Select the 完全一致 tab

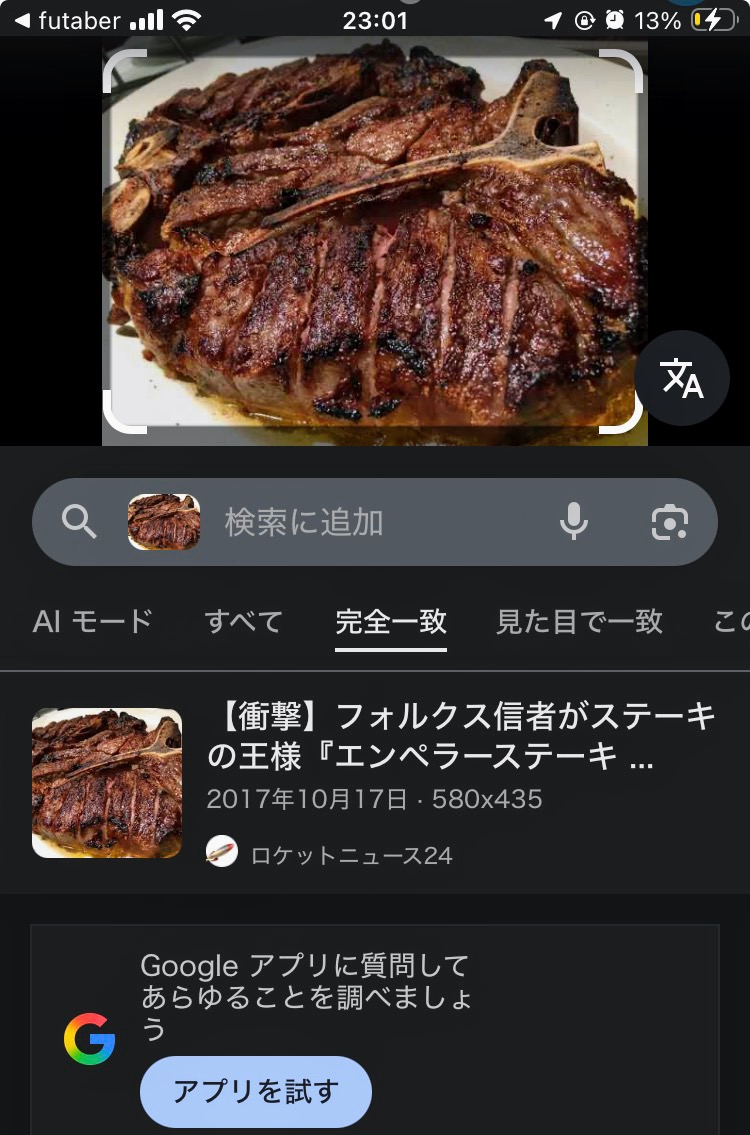click(391, 621)
